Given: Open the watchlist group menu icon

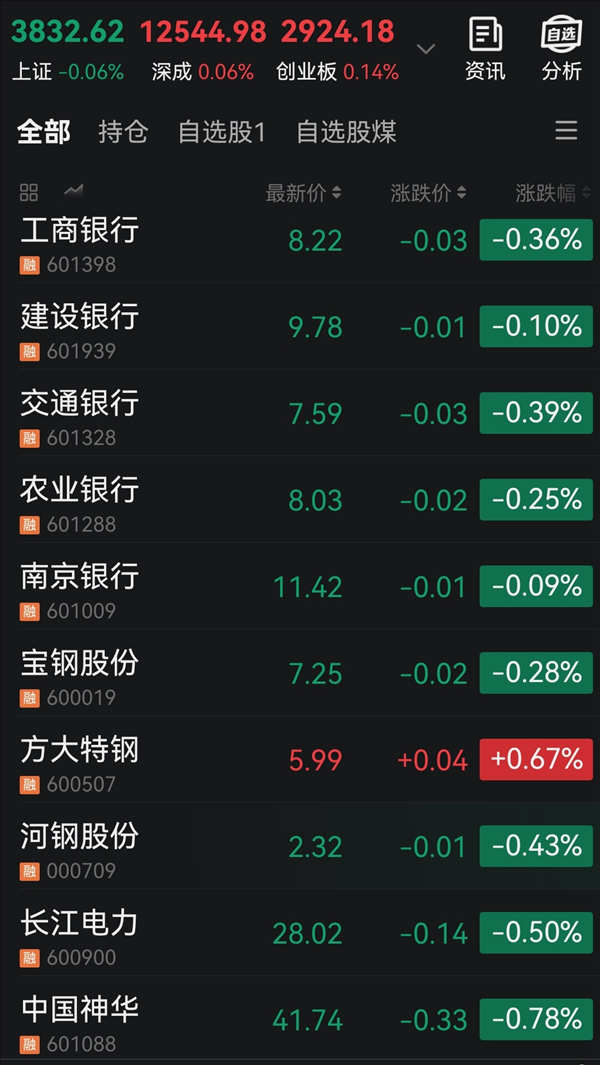Looking at the screenshot, I should pos(566,131).
